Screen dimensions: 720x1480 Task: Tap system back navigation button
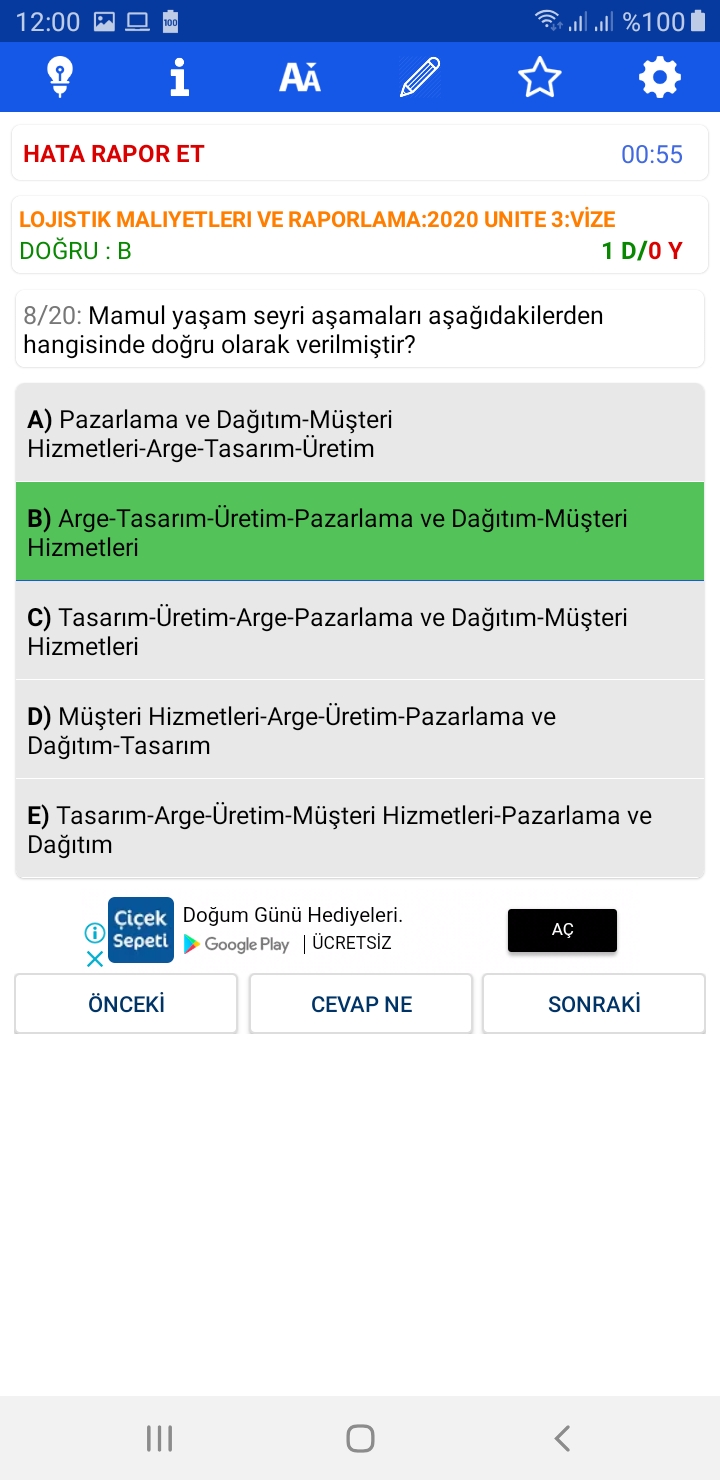coord(562,1438)
